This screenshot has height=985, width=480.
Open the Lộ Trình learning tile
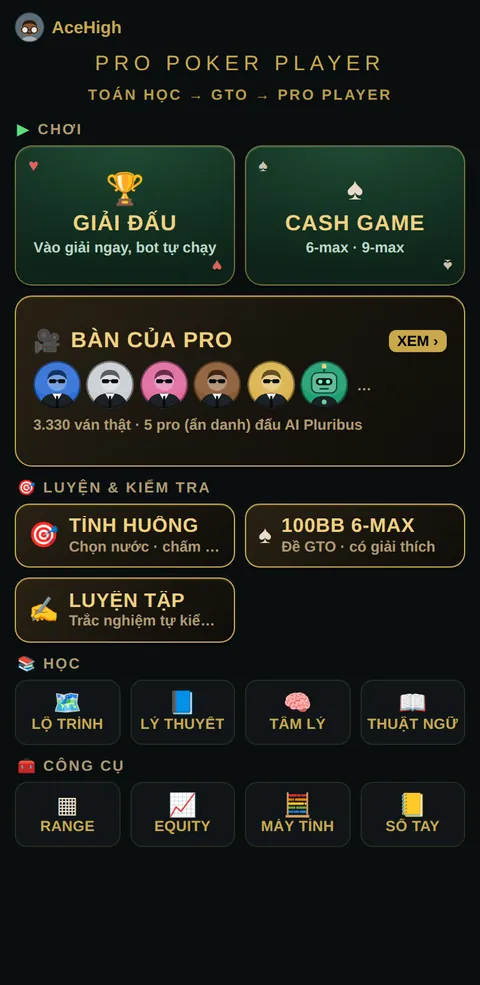coord(67,712)
